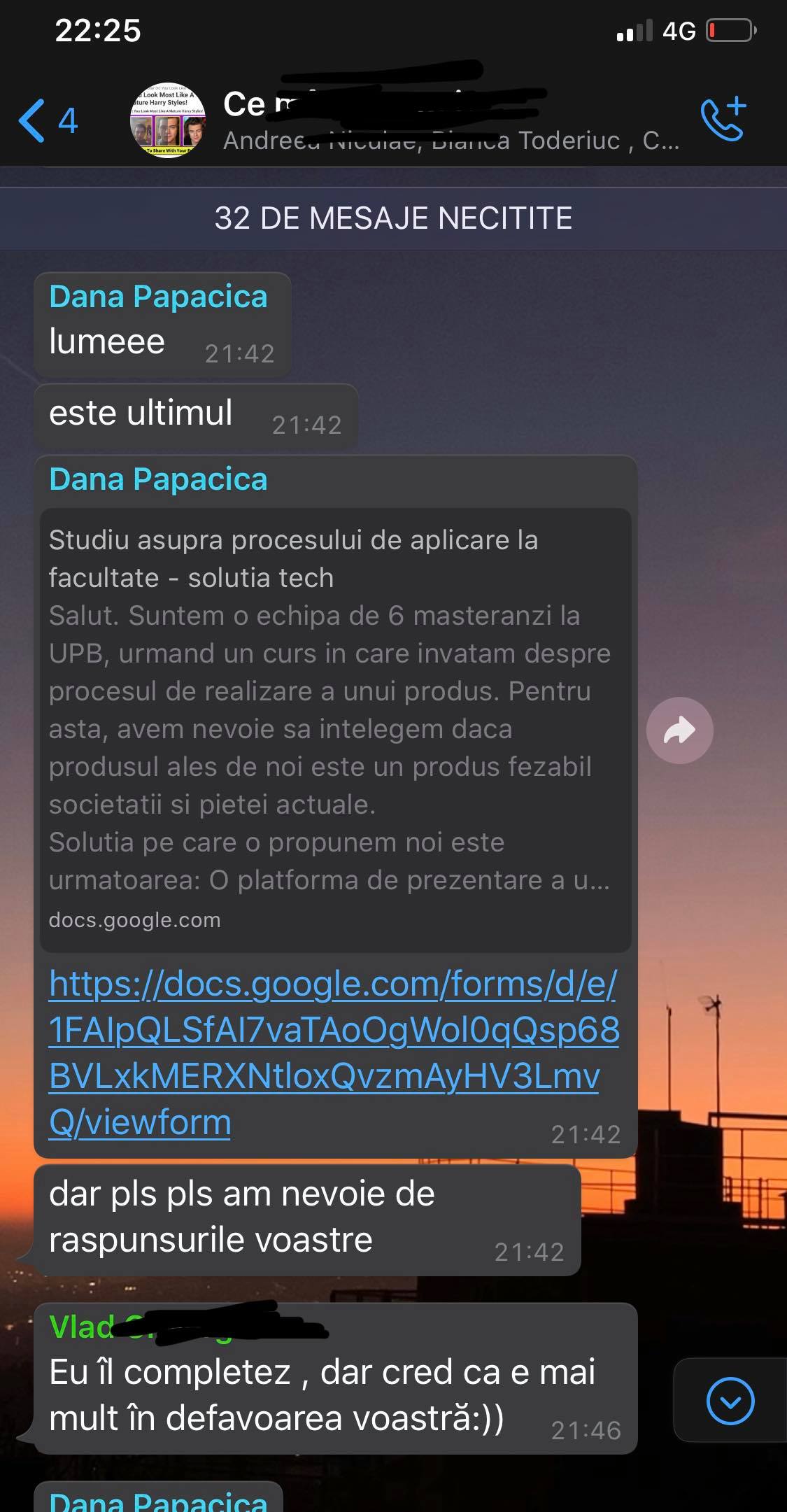Open the group info header
The image size is (787, 1512).
448,120
